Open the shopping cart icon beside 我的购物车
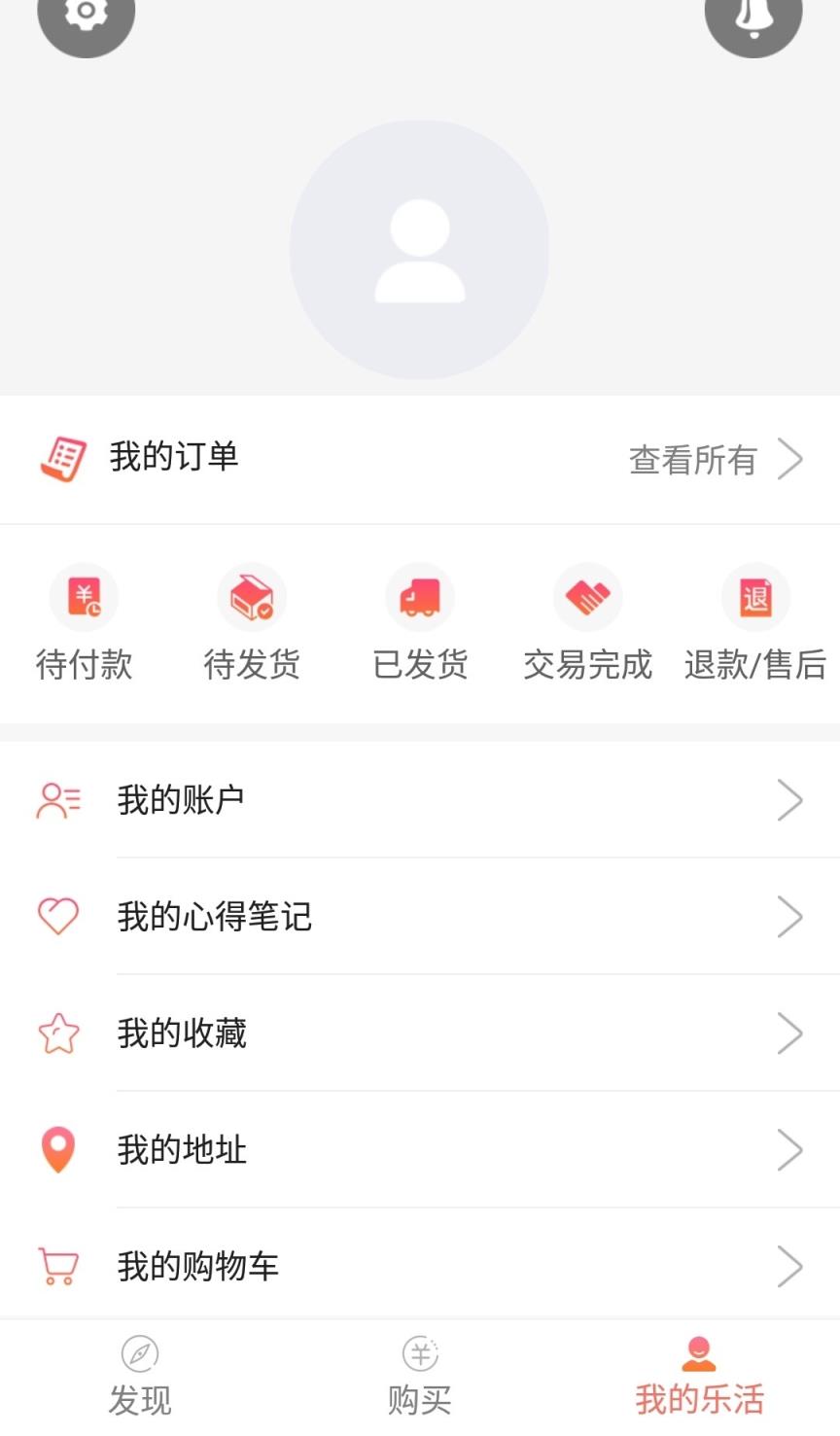Viewport: 840px width, 1436px height. pos(57,1266)
